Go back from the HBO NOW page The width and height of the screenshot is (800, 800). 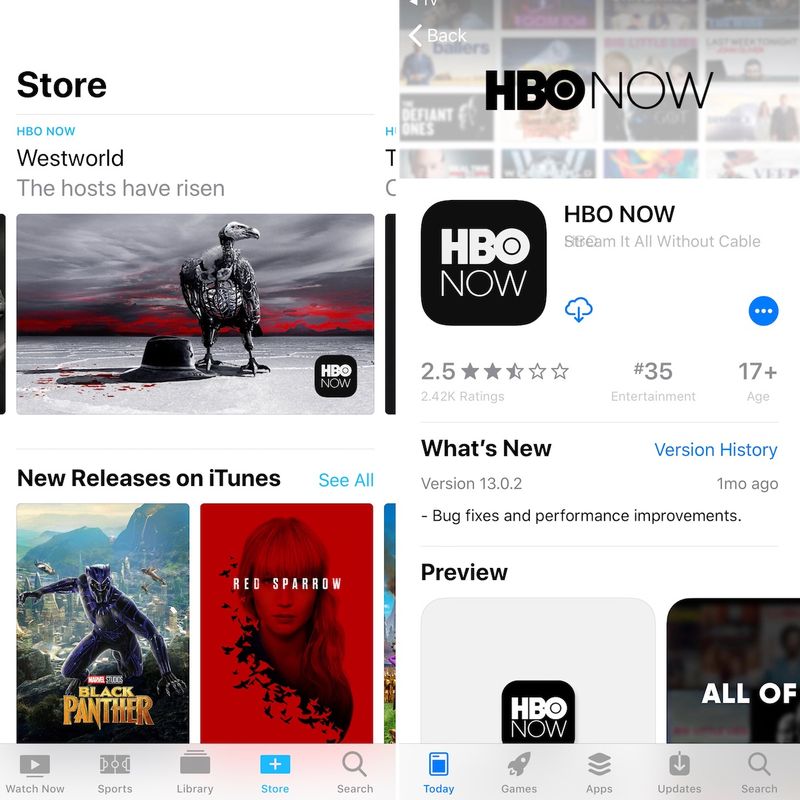pyautogui.click(x=437, y=36)
